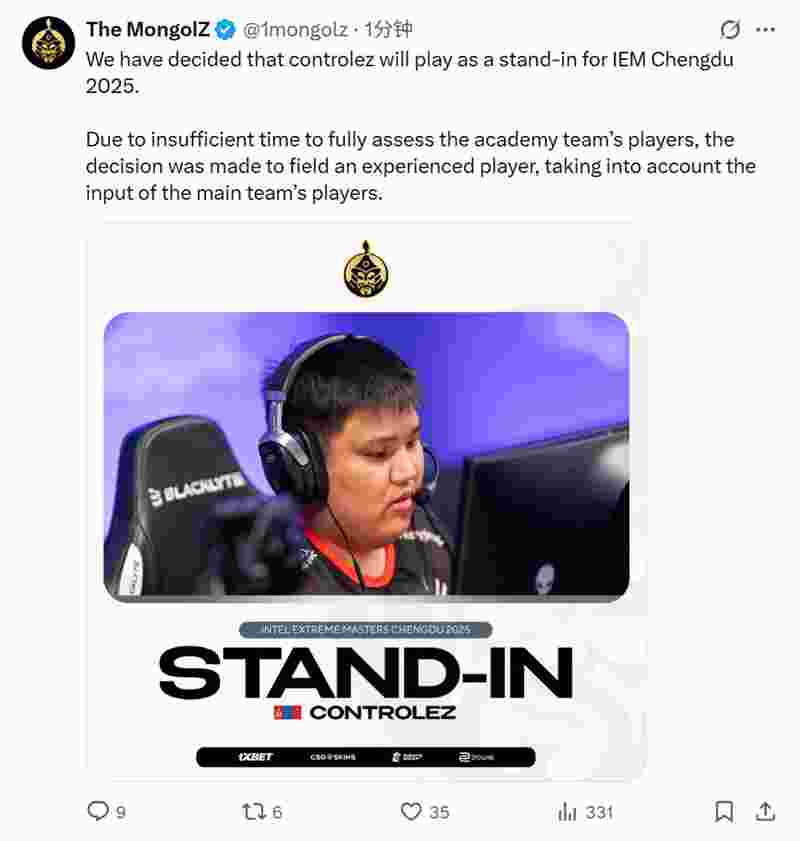Image resolution: width=800 pixels, height=841 pixels.
Task: Open The MongolZ profile avatar
Action: click(x=49, y=43)
